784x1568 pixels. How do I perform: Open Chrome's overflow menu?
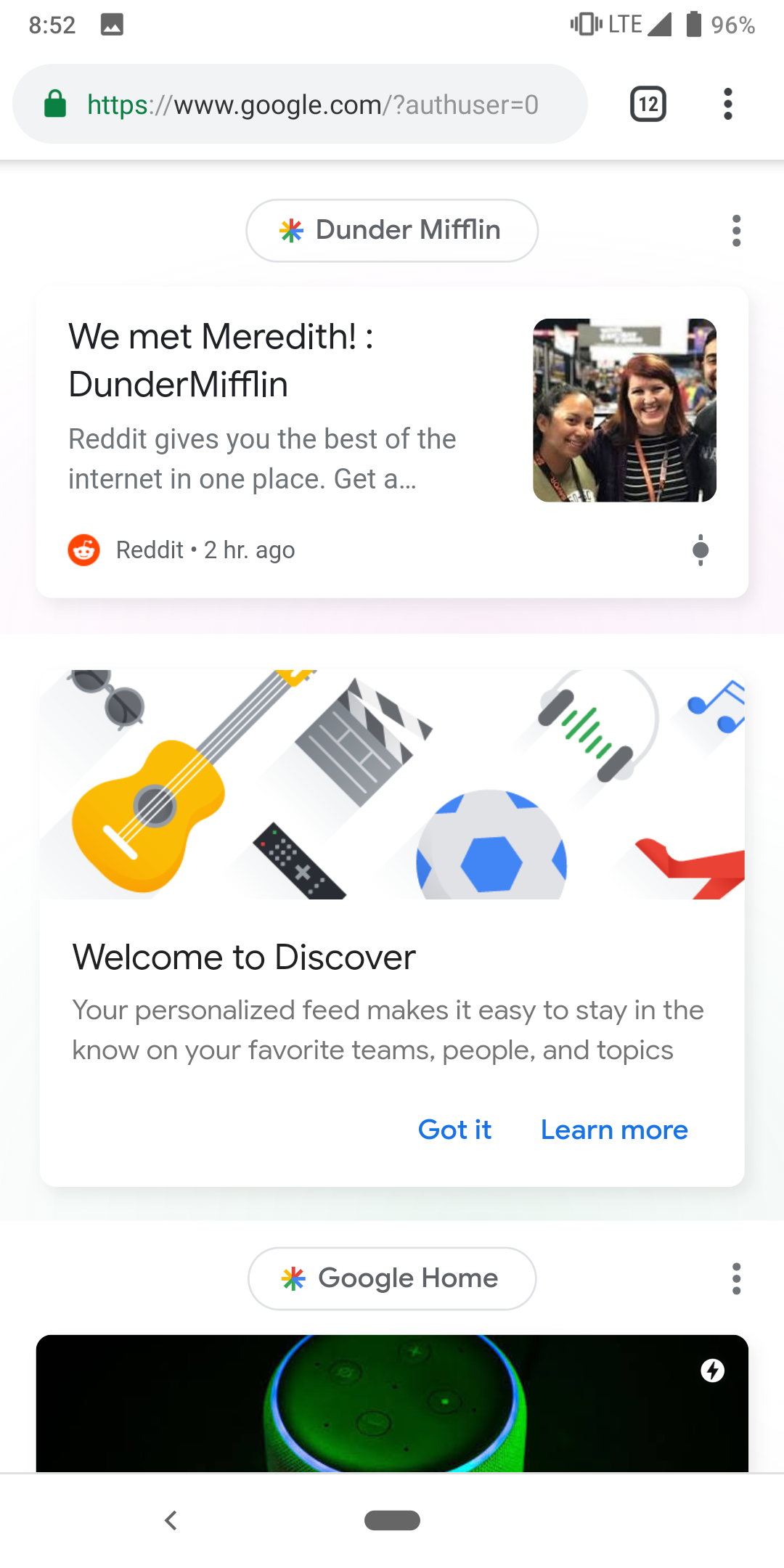(x=728, y=104)
